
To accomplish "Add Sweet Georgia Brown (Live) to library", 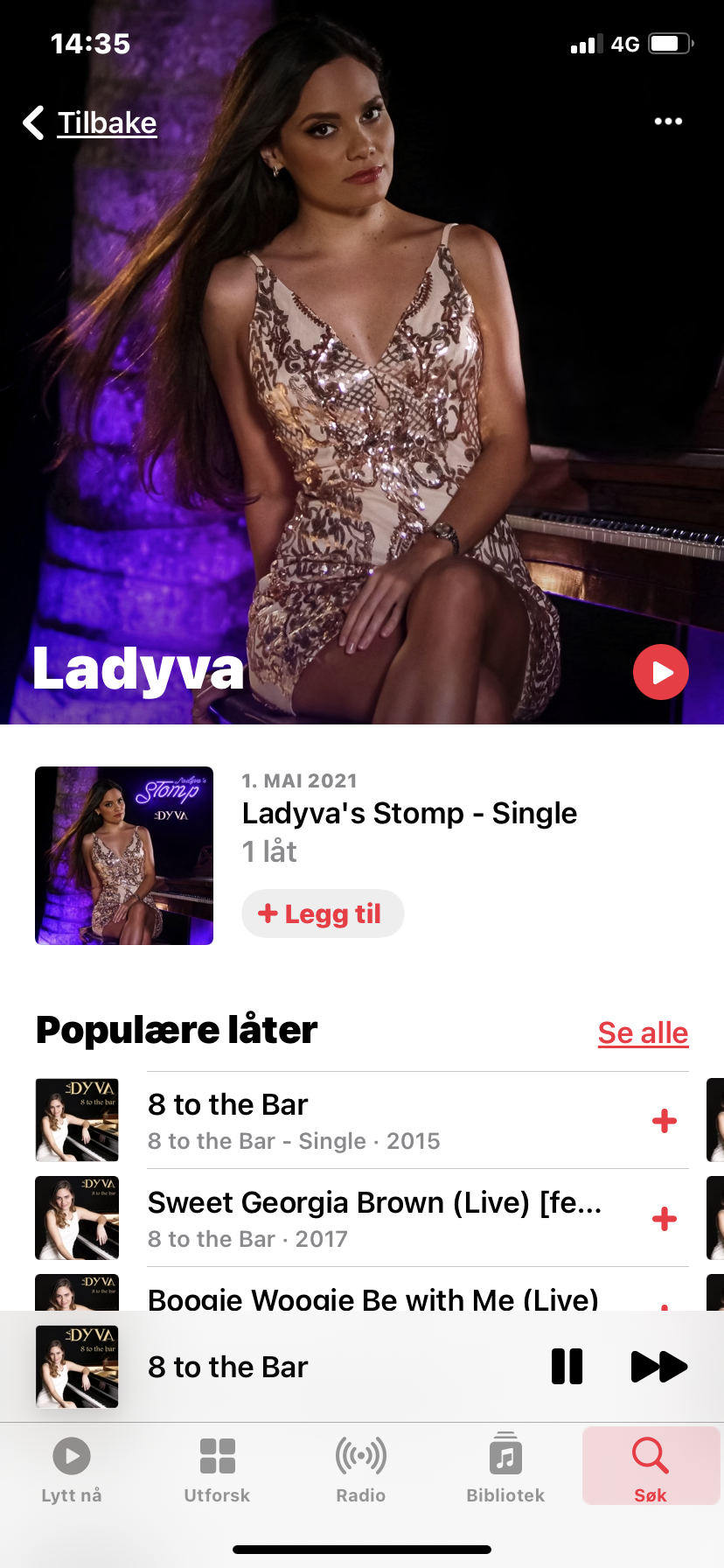I will [x=665, y=1219].
